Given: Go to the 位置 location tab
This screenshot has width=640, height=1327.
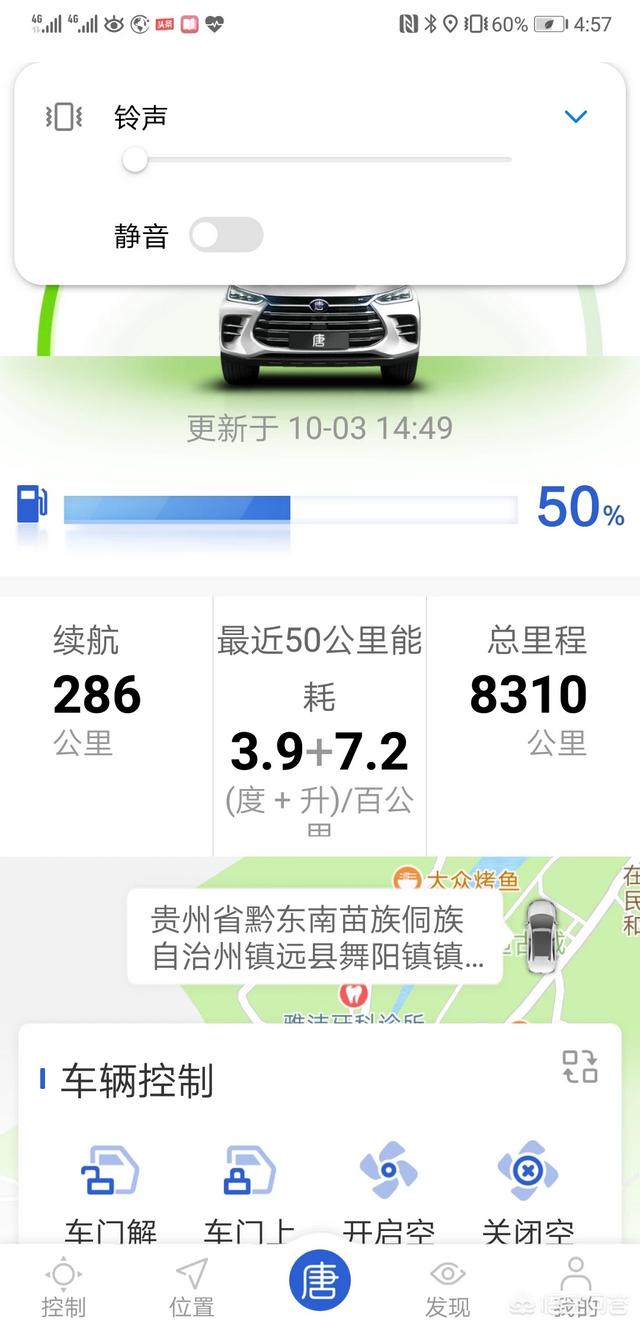Looking at the screenshot, I should coord(191,1287).
